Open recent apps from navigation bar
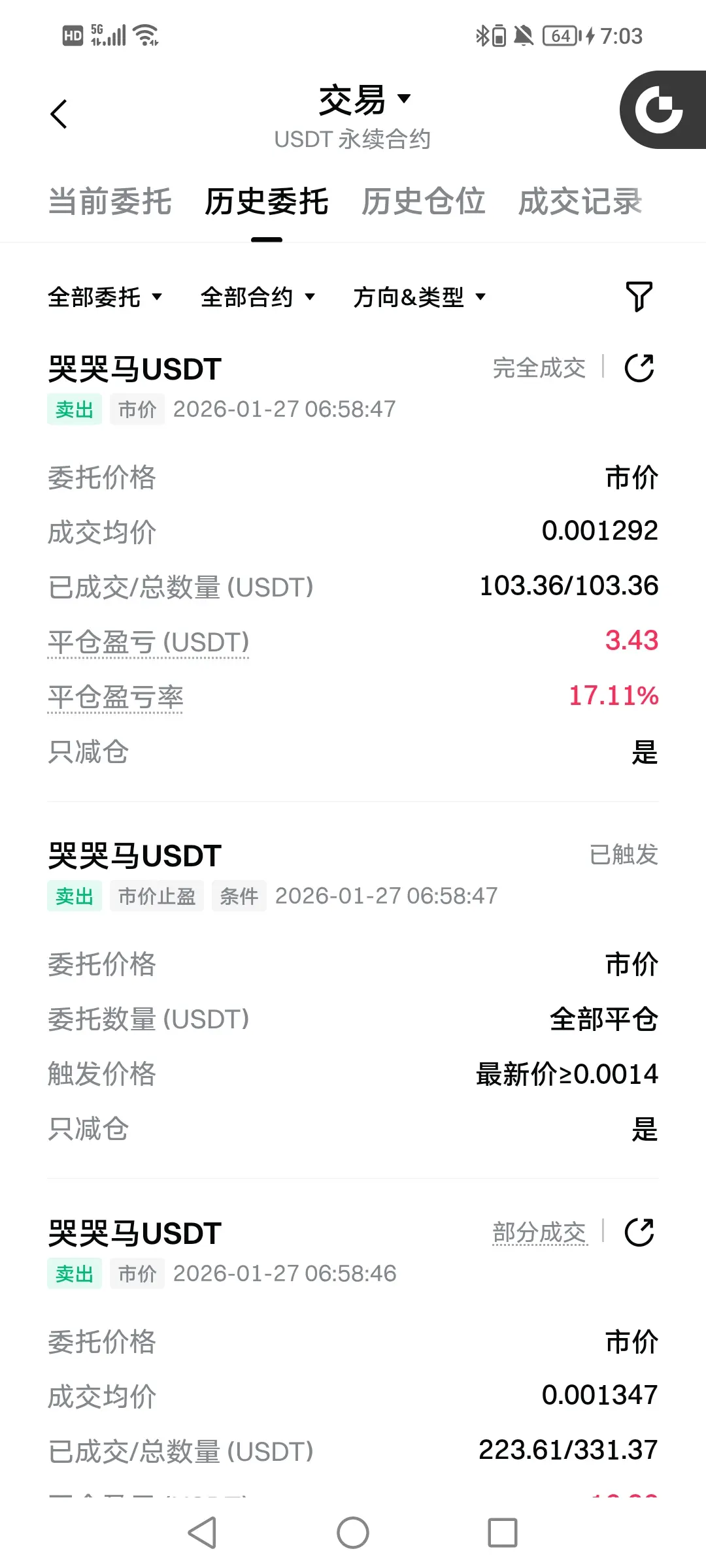 [x=503, y=1533]
